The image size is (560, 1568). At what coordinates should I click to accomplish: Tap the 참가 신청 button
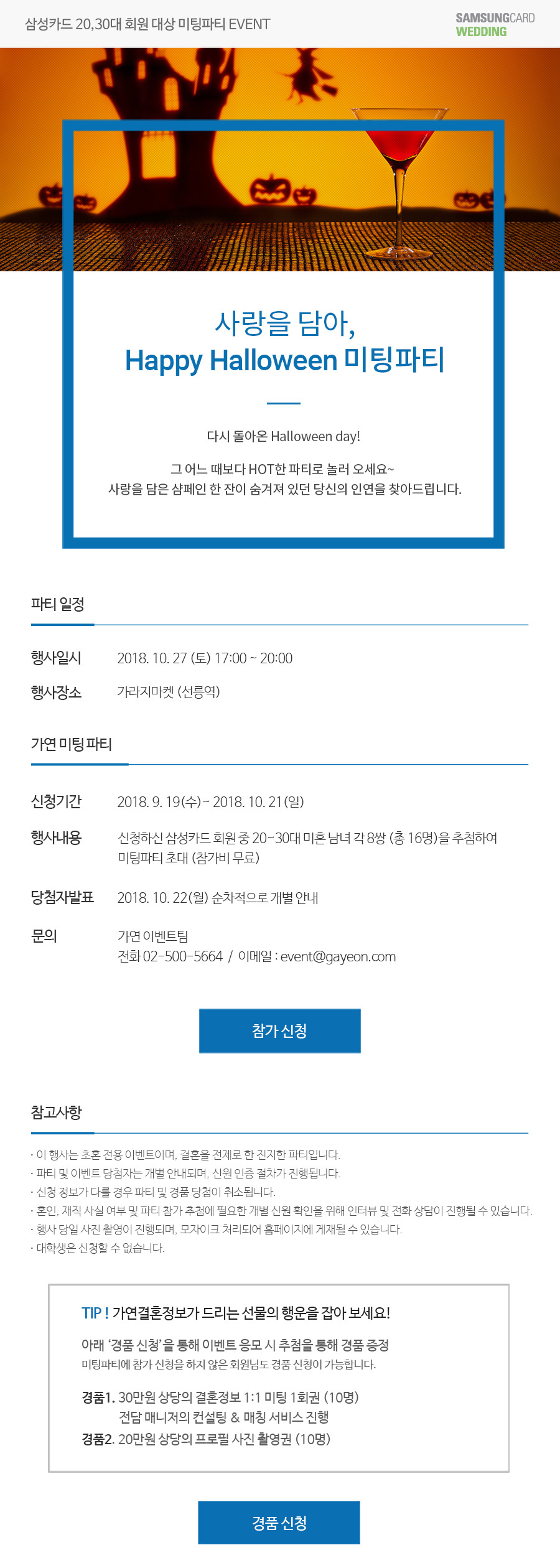[x=279, y=1031]
